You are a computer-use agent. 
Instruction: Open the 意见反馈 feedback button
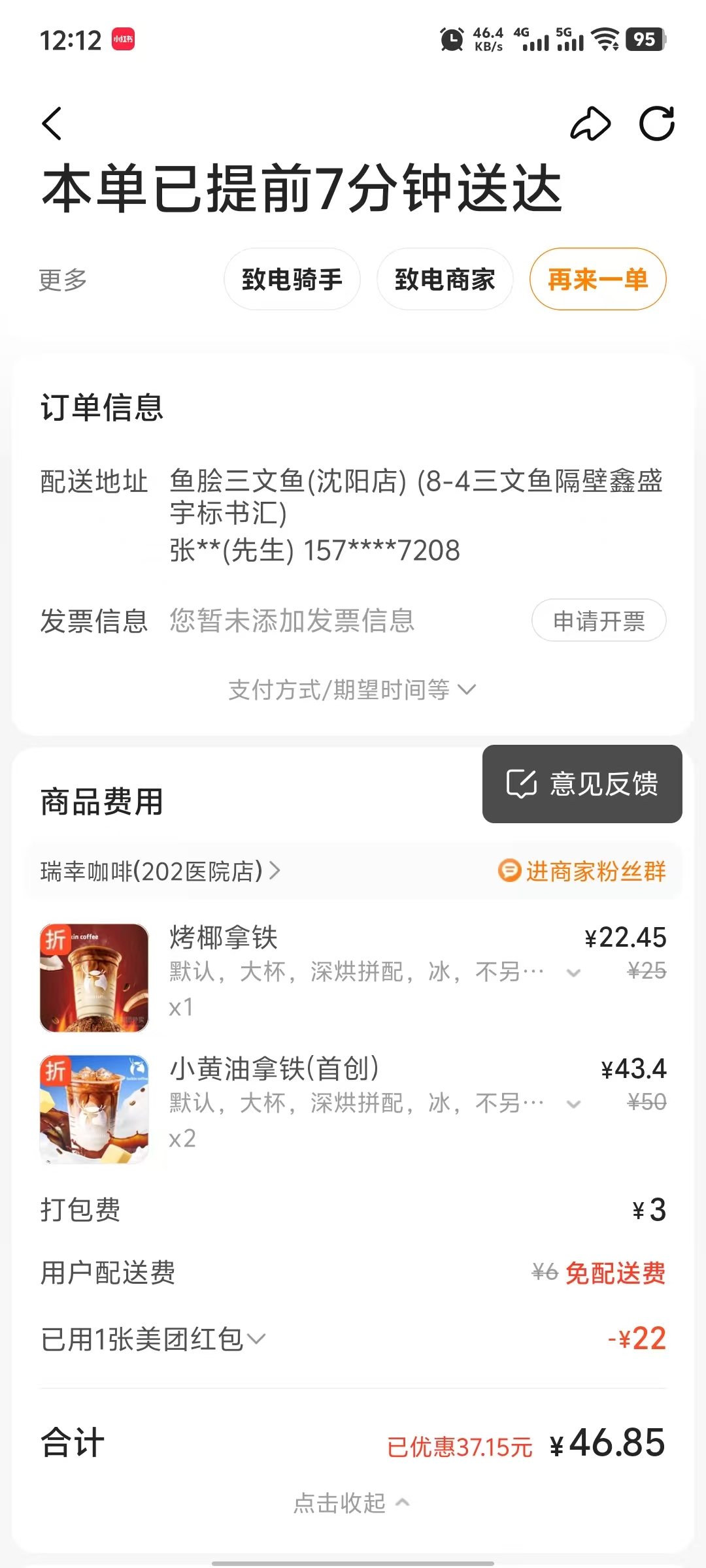click(582, 784)
